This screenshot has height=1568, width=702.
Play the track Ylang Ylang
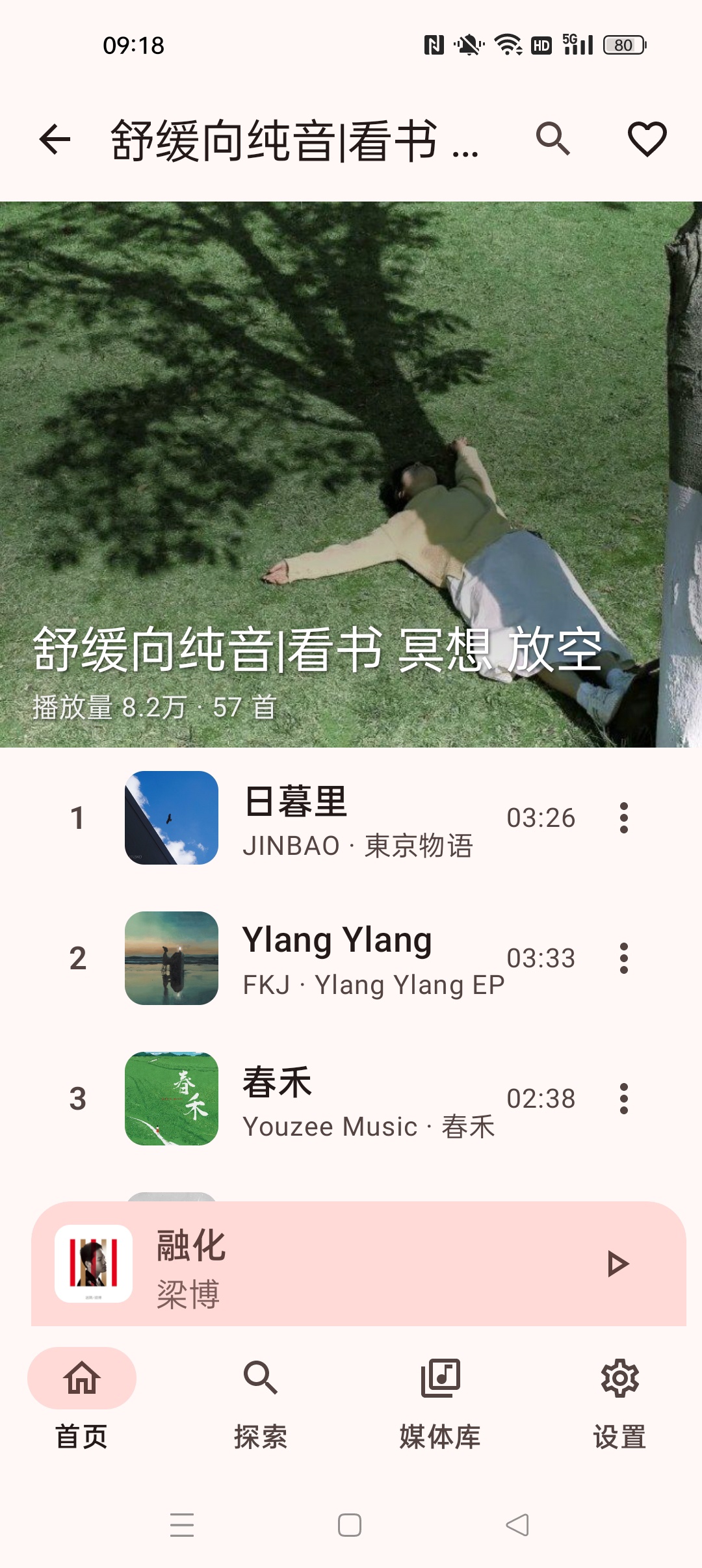[351, 958]
